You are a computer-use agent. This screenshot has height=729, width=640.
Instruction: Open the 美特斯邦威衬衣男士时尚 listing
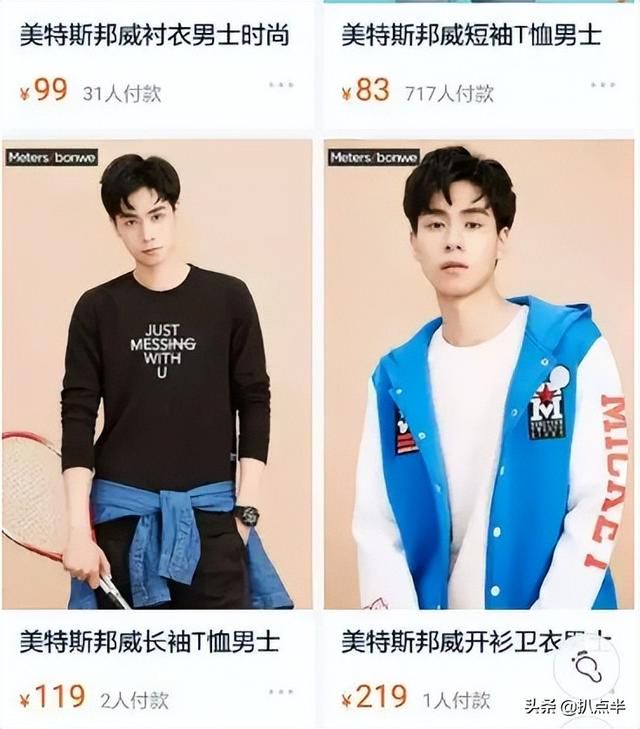click(154, 36)
